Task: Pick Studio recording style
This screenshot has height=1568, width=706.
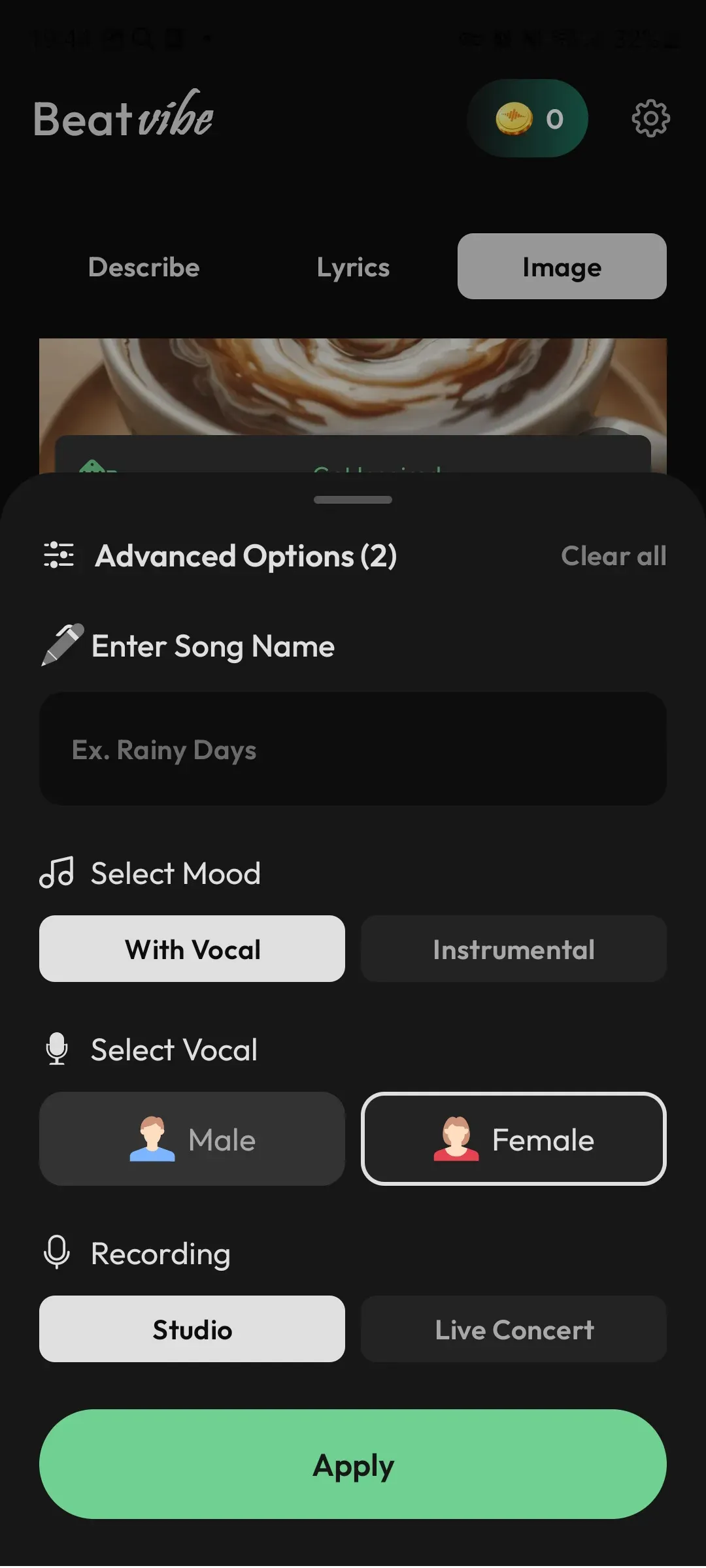Action: (192, 1329)
